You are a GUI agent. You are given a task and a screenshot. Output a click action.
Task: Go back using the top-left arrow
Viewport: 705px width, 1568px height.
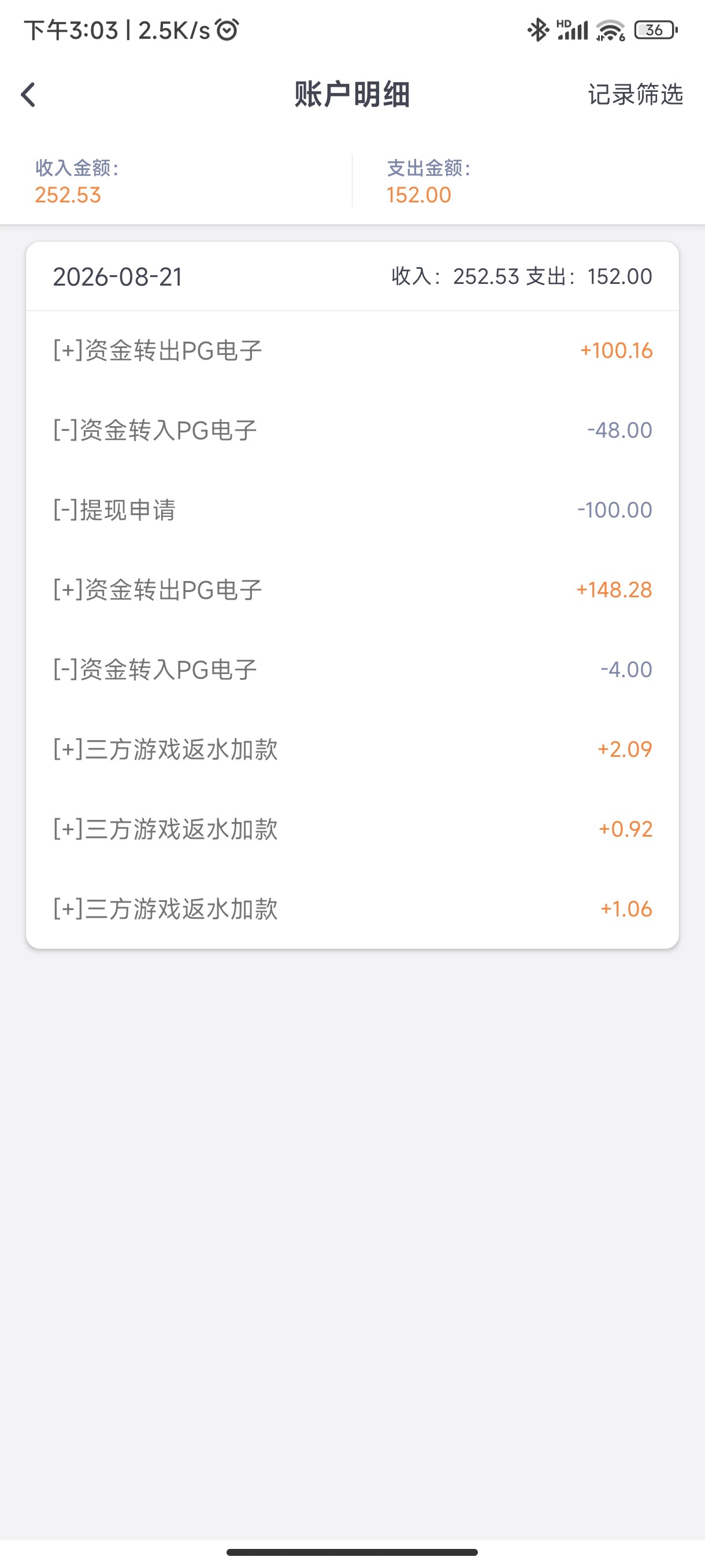coord(28,95)
